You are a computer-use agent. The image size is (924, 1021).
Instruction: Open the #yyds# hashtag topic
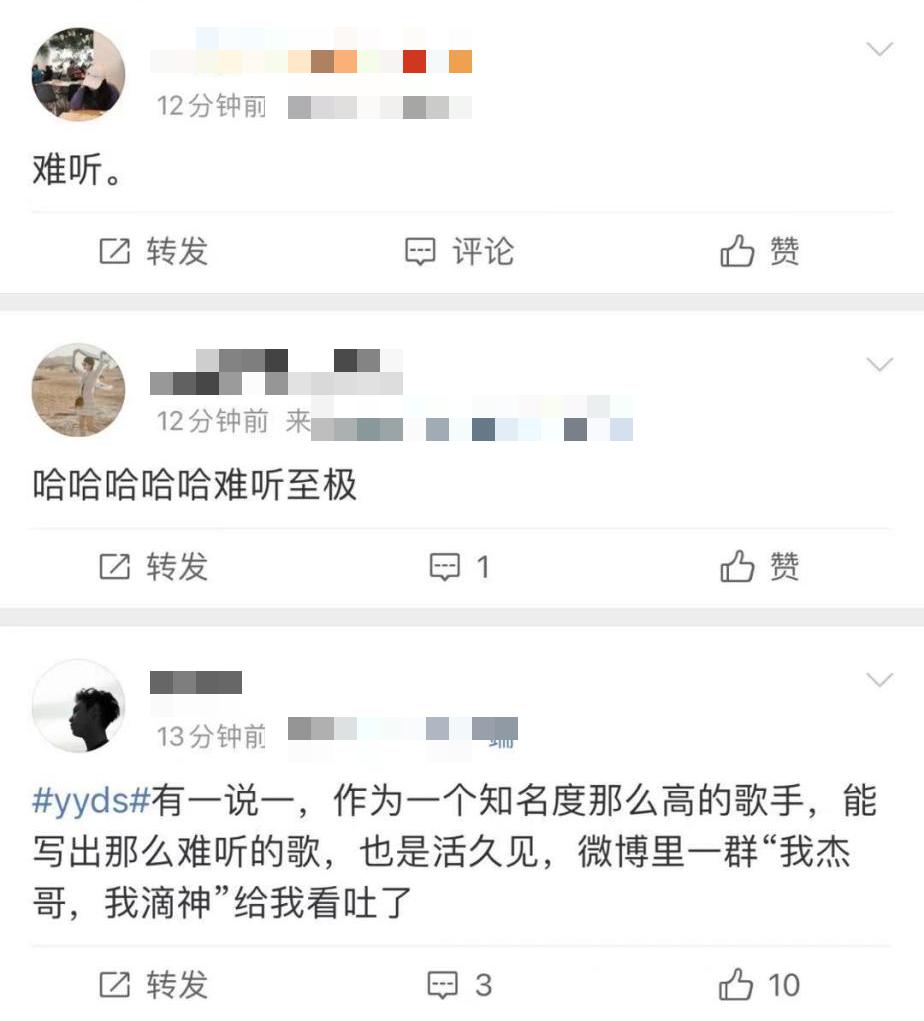92,802
